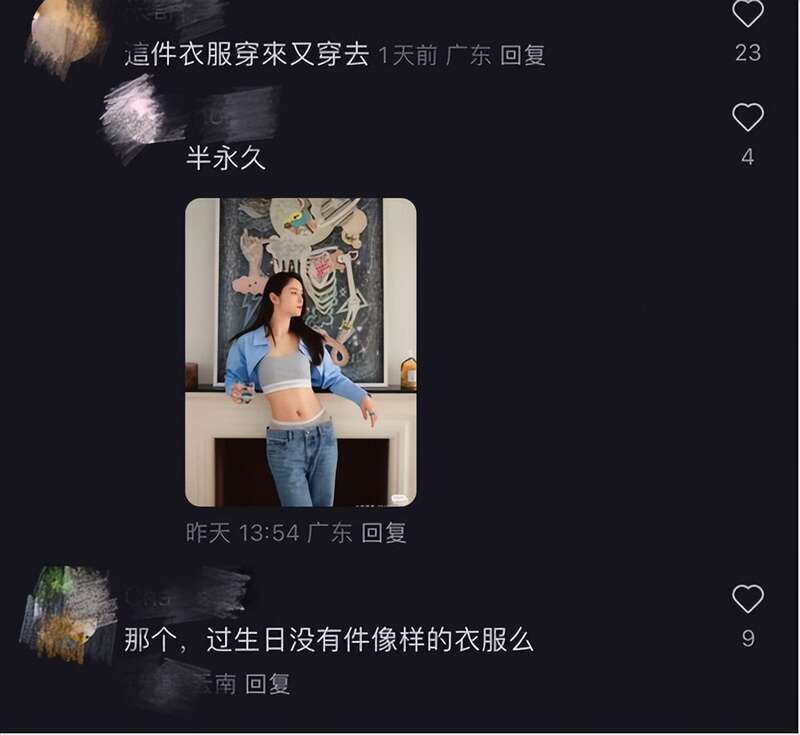Like the comment "那个，过生日没有件像样的衣服么"
The image size is (800, 735).
748,599
